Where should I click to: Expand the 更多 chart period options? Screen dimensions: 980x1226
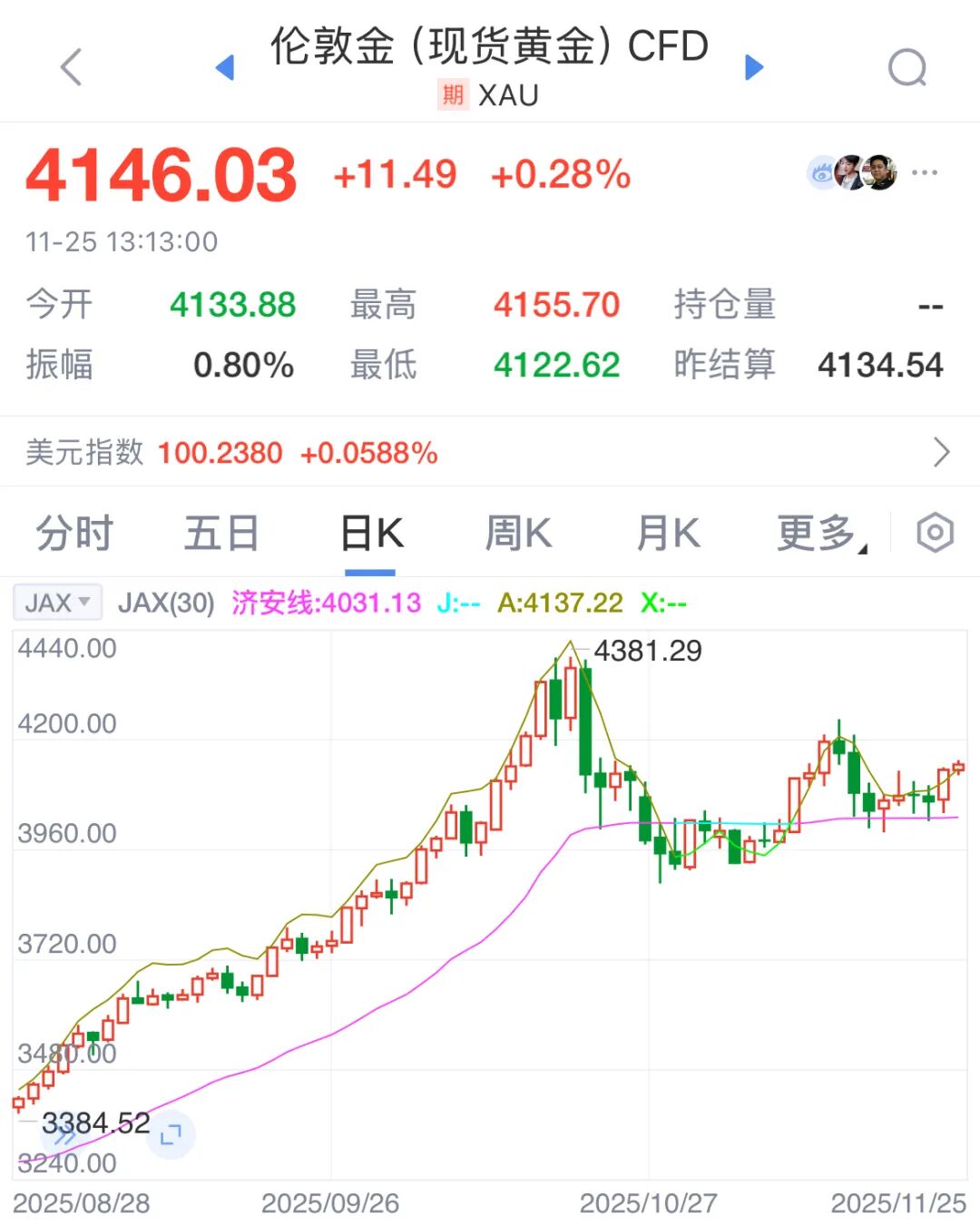click(819, 533)
